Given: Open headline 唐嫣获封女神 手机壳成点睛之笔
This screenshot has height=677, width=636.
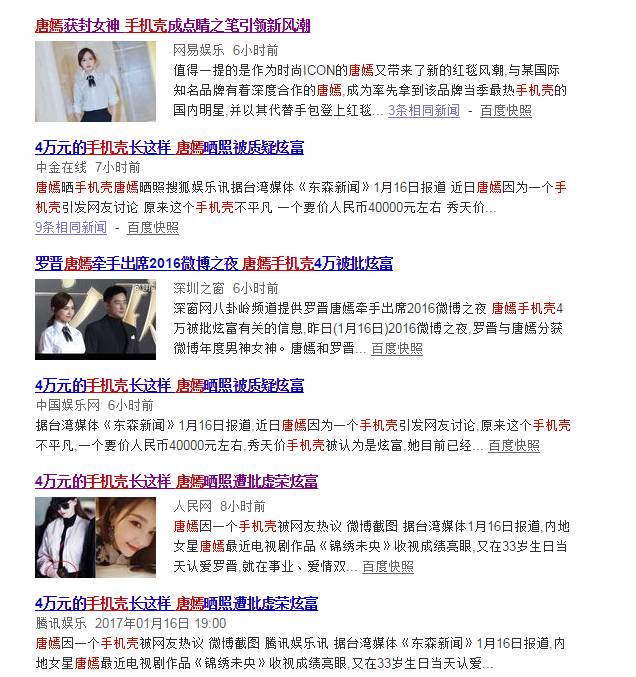Looking at the screenshot, I should (x=172, y=25).
